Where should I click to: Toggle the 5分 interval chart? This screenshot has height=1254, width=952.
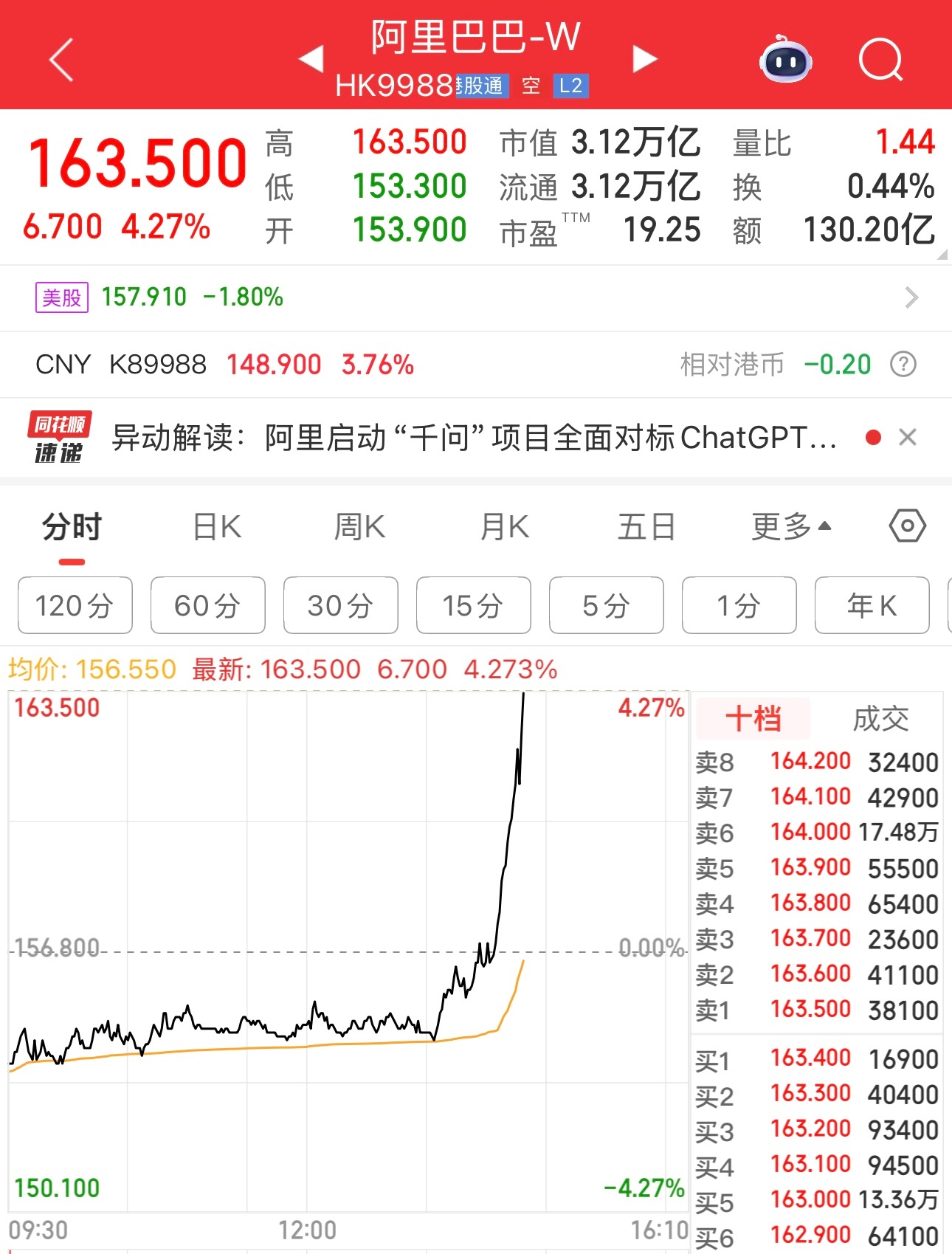(x=606, y=605)
